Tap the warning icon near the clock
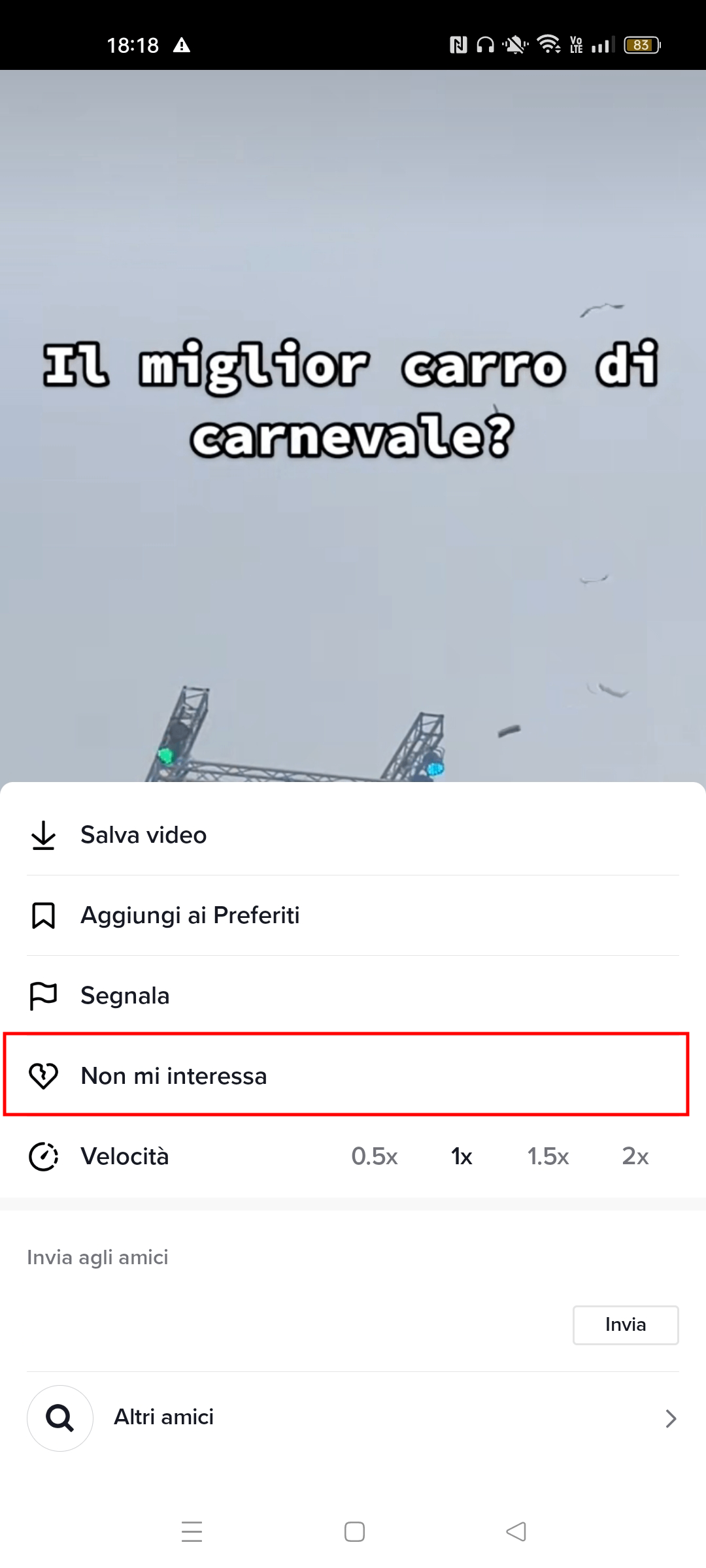The image size is (706, 1568). [182, 46]
